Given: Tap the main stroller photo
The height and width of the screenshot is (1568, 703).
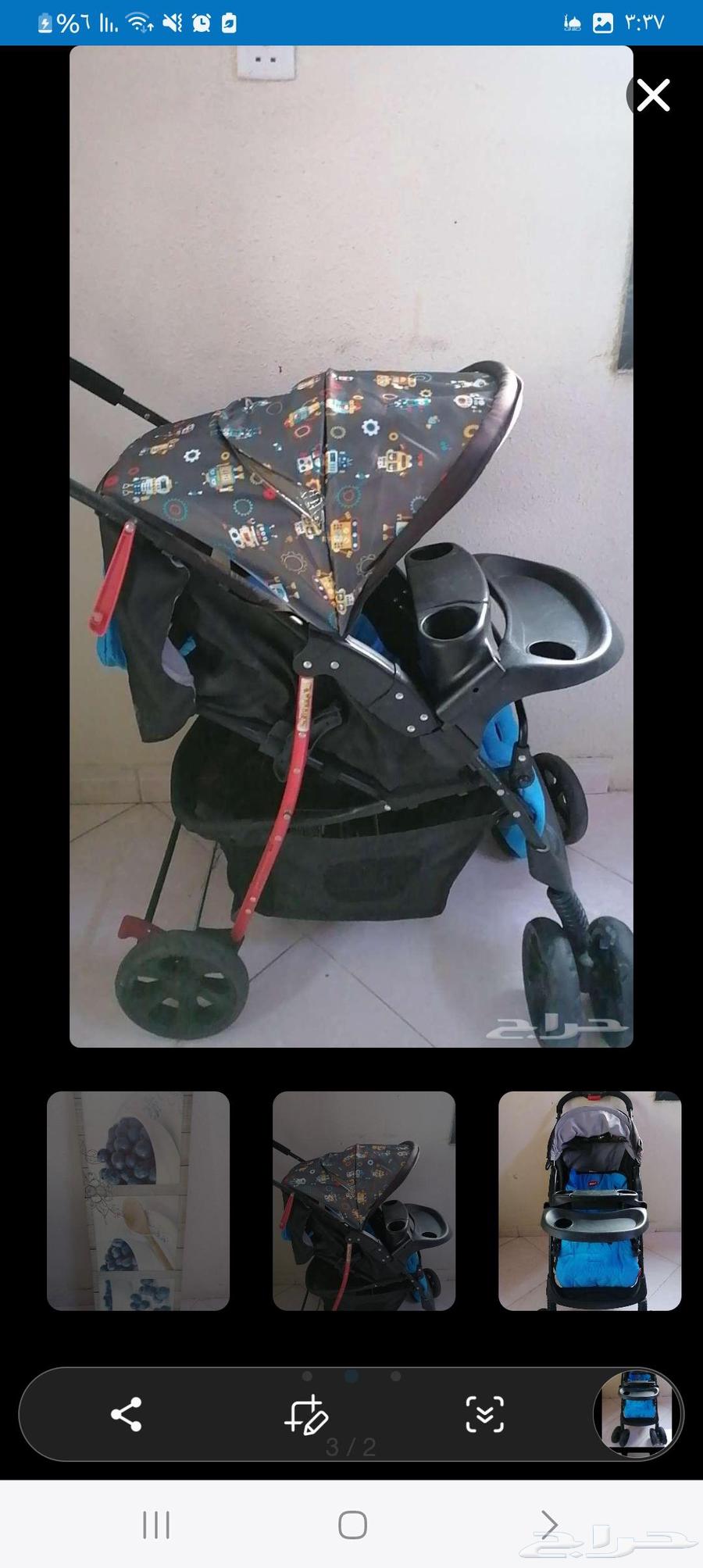Looking at the screenshot, I should [351, 547].
